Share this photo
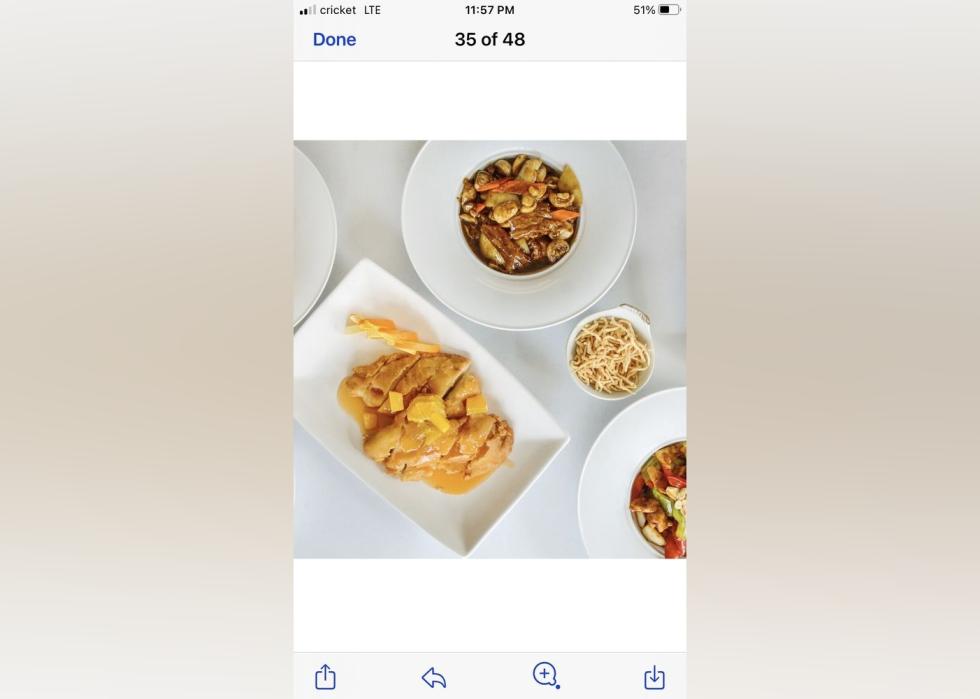The height and width of the screenshot is (699, 980). point(325,677)
